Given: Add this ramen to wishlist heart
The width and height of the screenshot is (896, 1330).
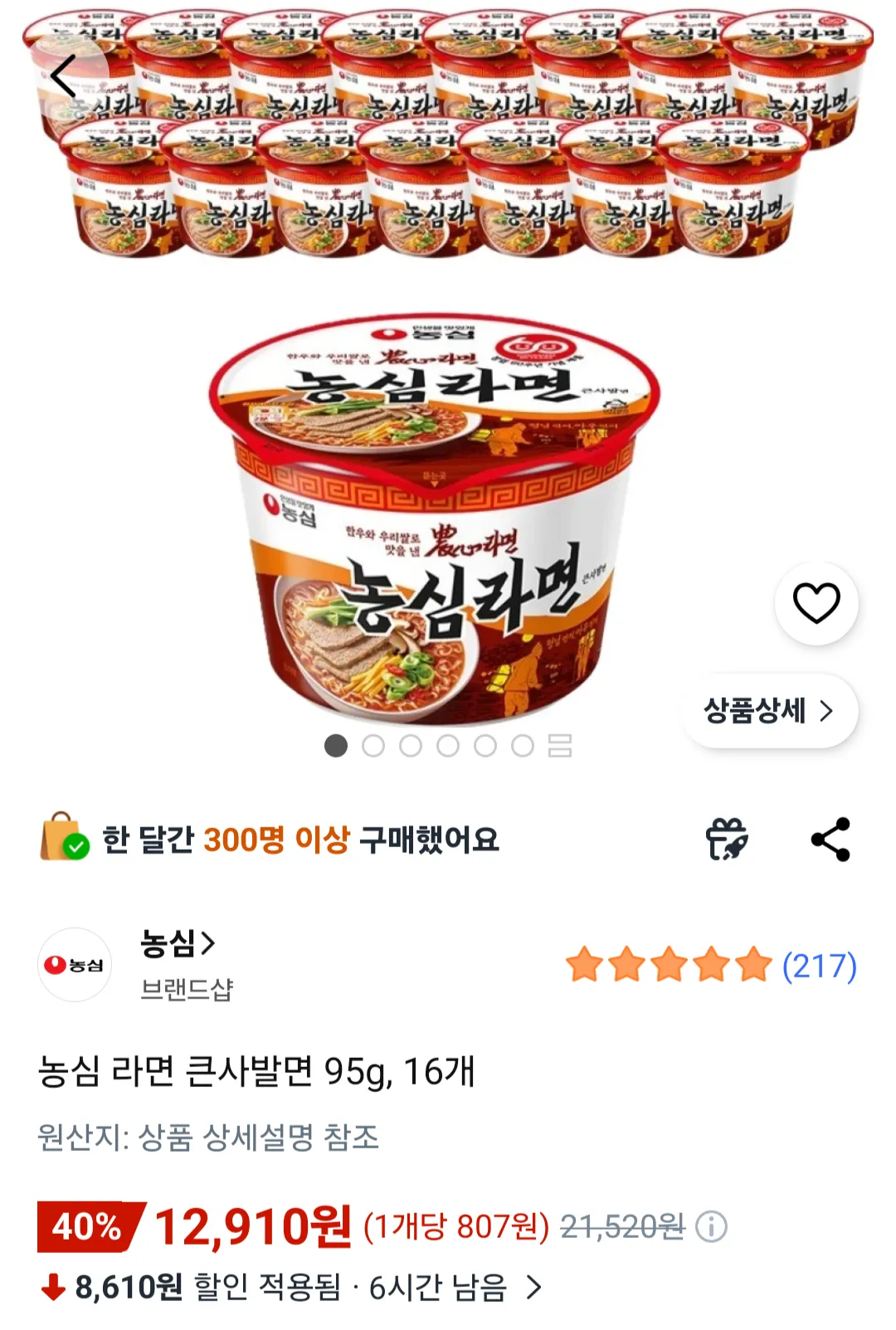Looking at the screenshot, I should coord(816,603).
